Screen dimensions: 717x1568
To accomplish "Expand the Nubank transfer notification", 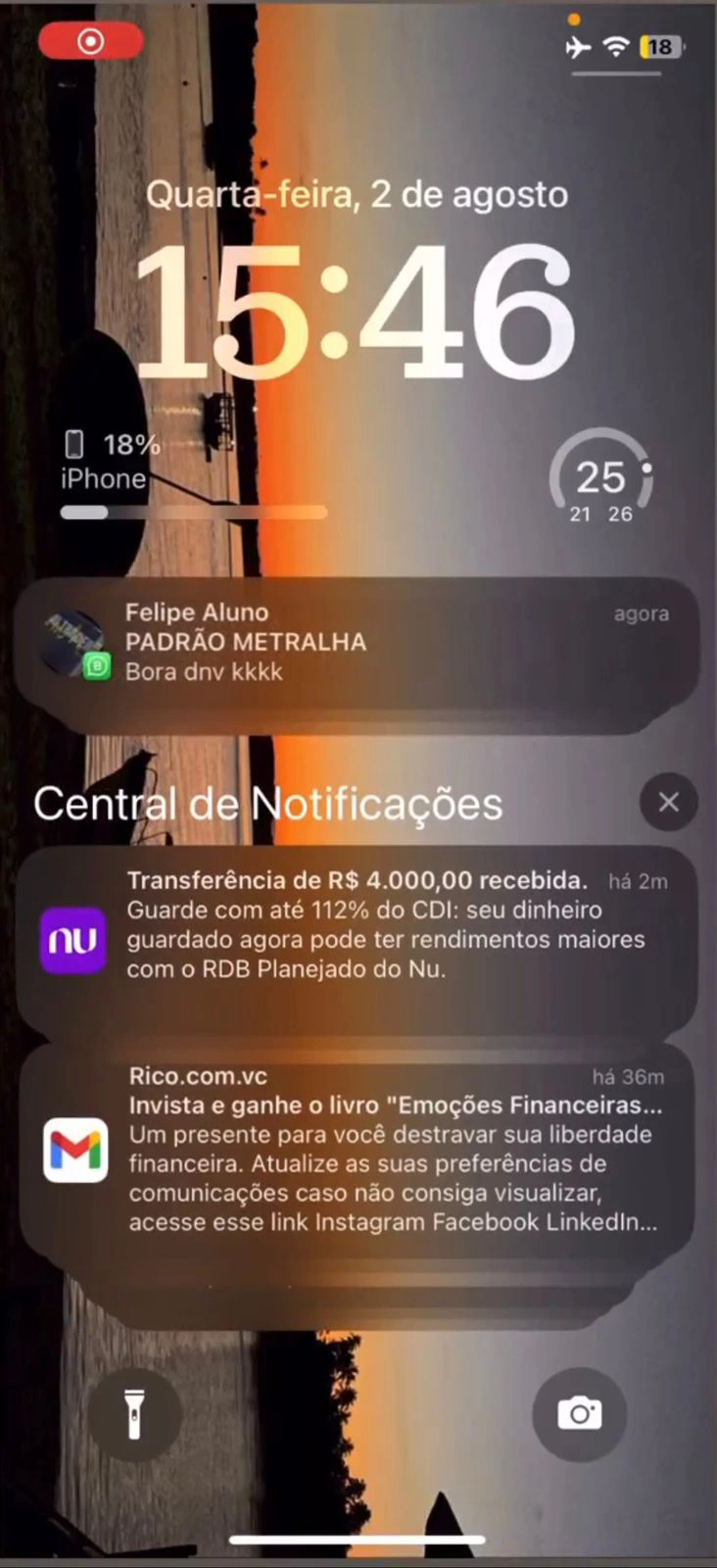I will coord(392,936).
